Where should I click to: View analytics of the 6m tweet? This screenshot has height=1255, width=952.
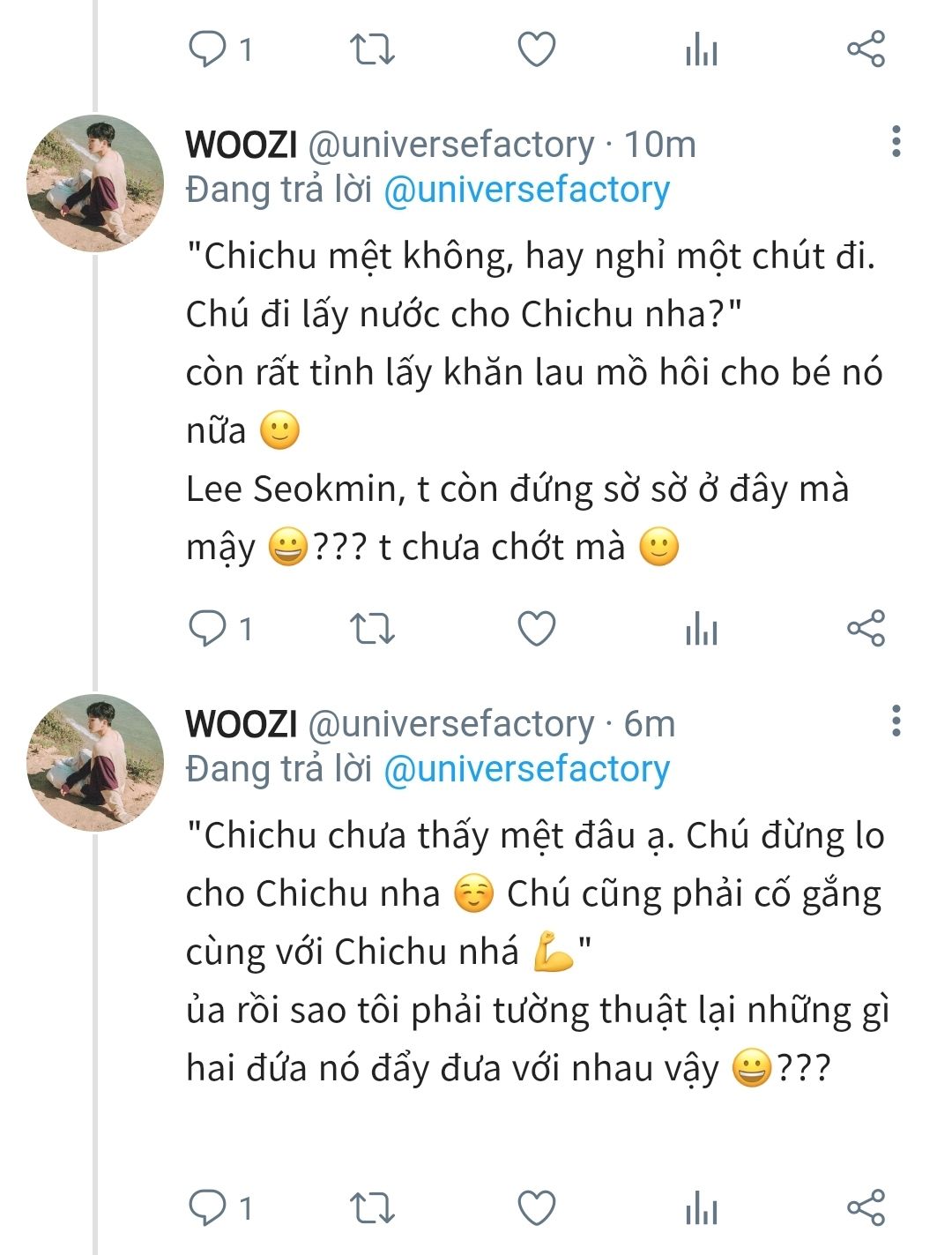(x=702, y=1208)
